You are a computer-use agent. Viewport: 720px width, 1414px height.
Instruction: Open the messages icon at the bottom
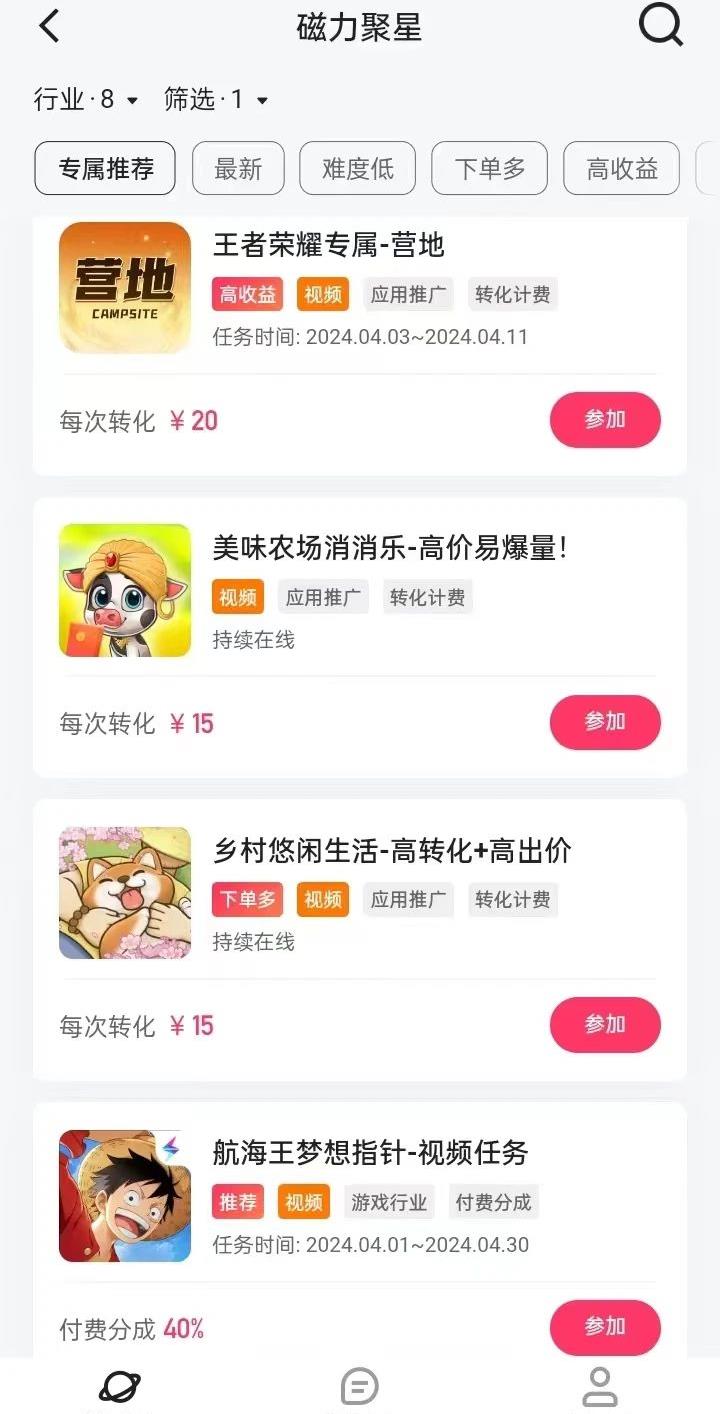pyautogui.click(x=360, y=1387)
